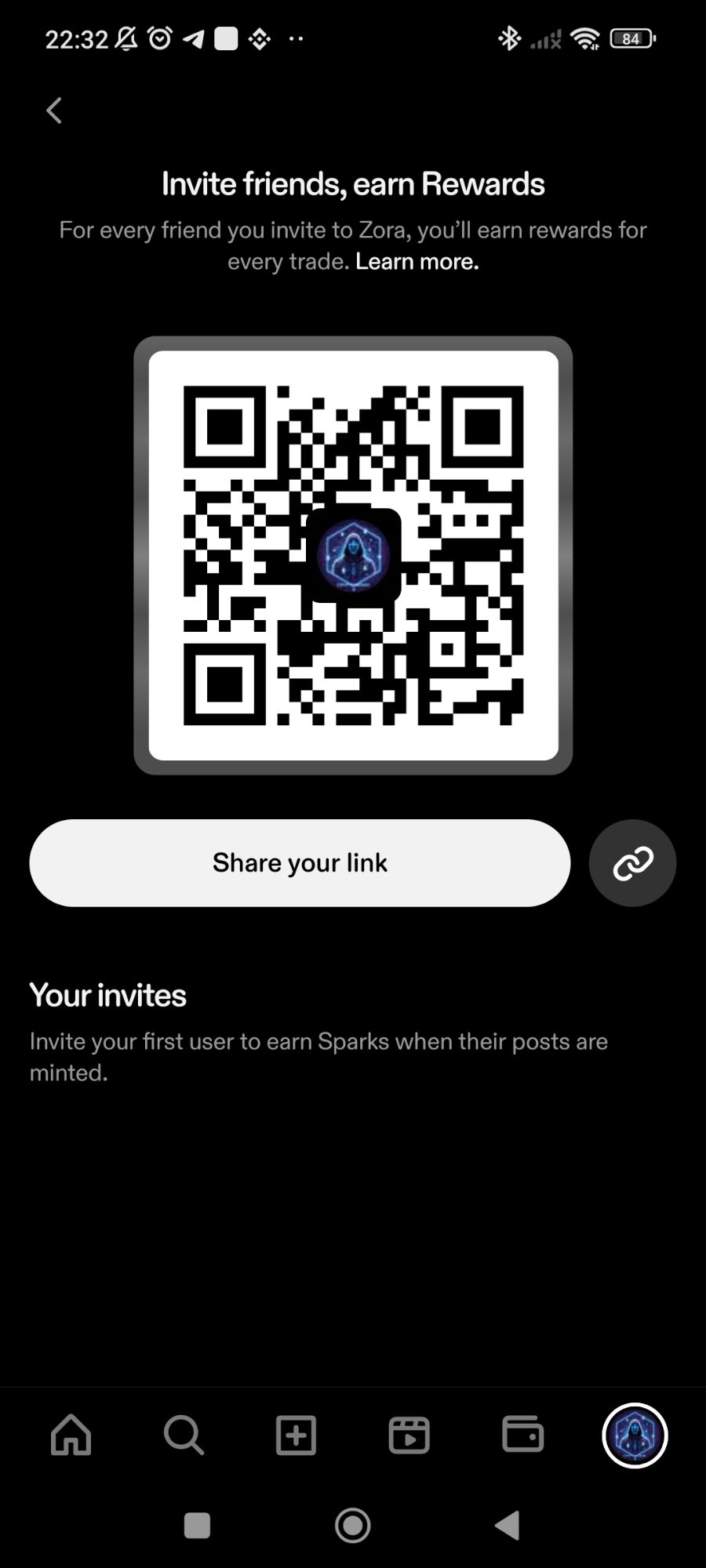Create a new post with plus tab
Screen dimensions: 706x1568
[x=297, y=1435]
